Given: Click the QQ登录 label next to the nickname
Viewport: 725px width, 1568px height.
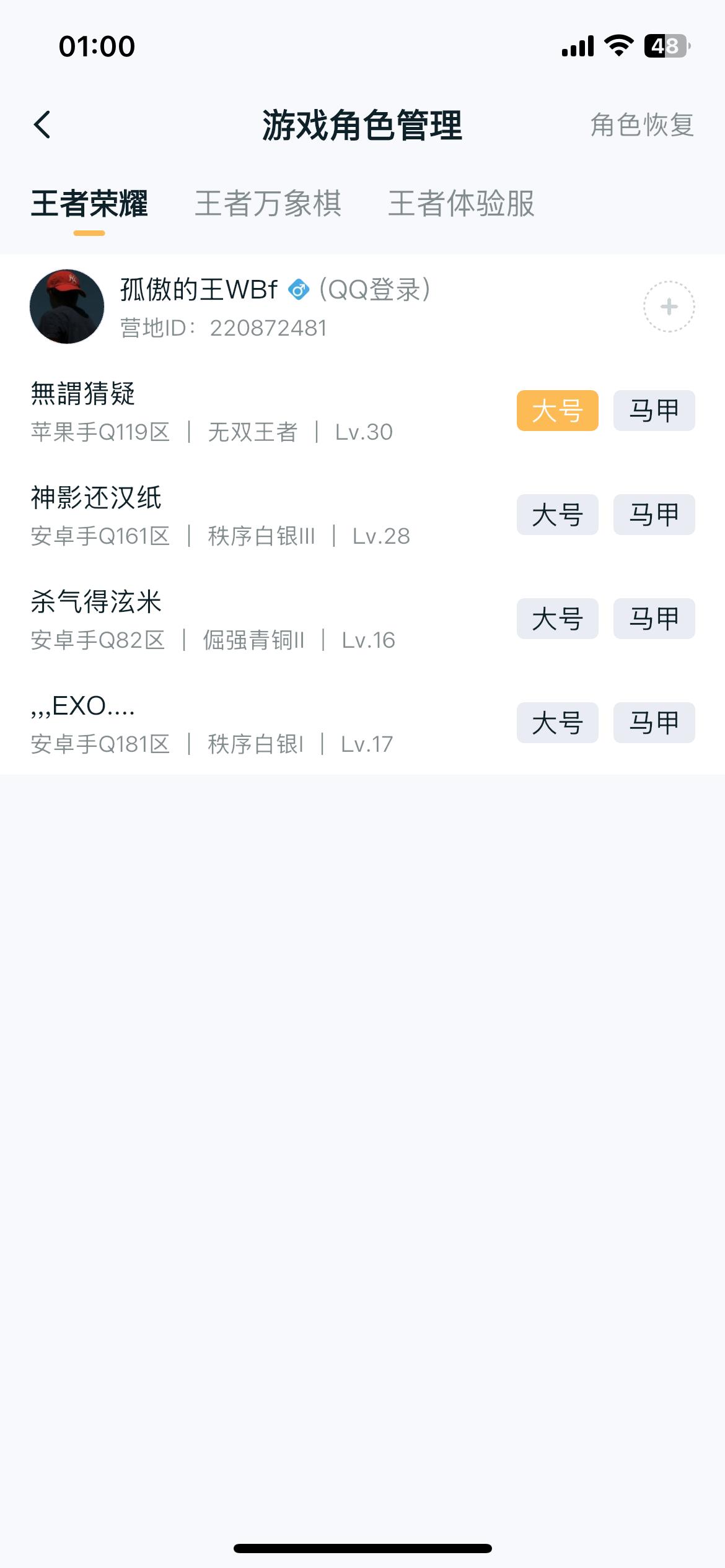Looking at the screenshot, I should click(375, 289).
